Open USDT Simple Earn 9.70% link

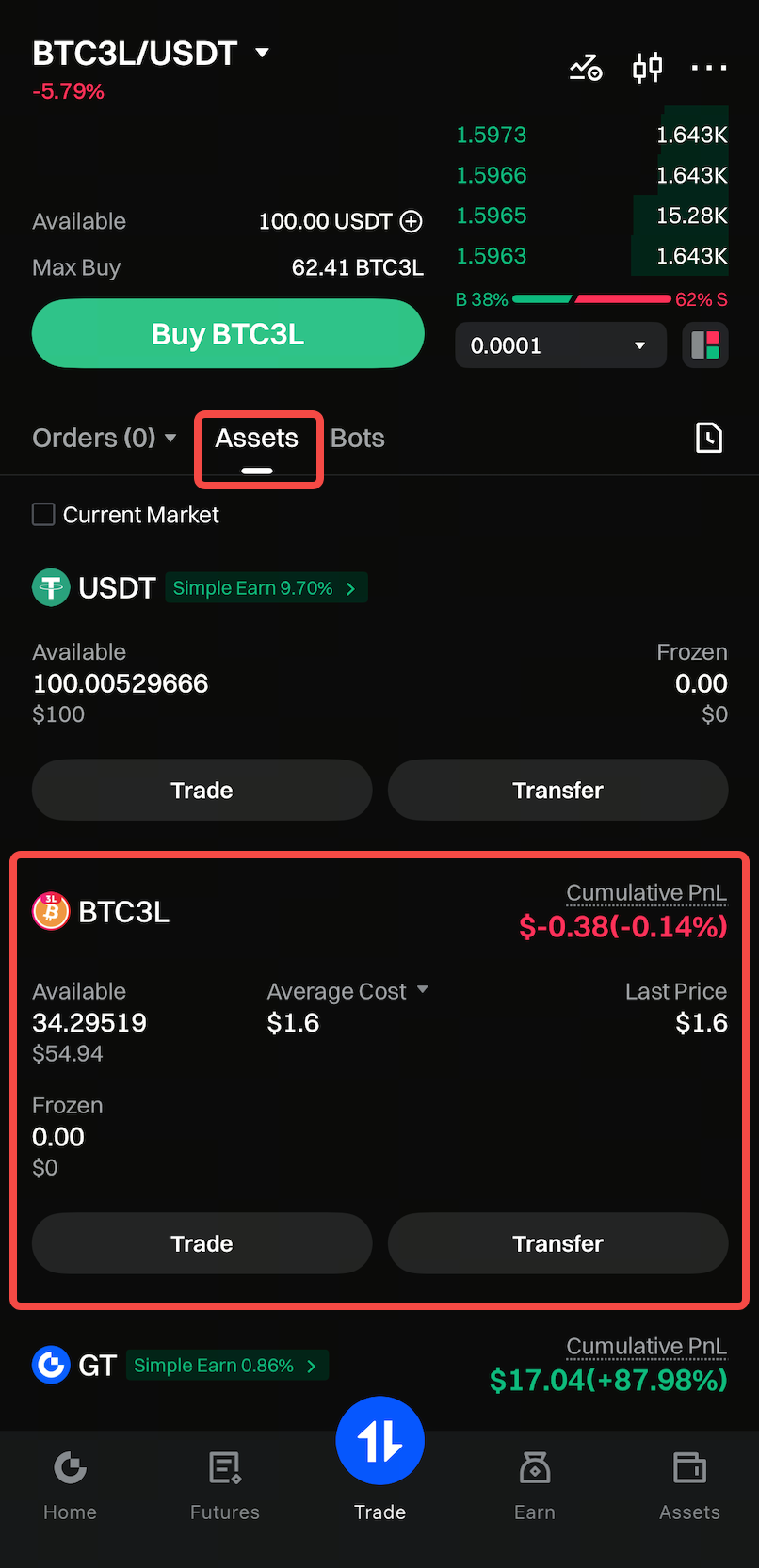pyautogui.click(x=266, y=588)
